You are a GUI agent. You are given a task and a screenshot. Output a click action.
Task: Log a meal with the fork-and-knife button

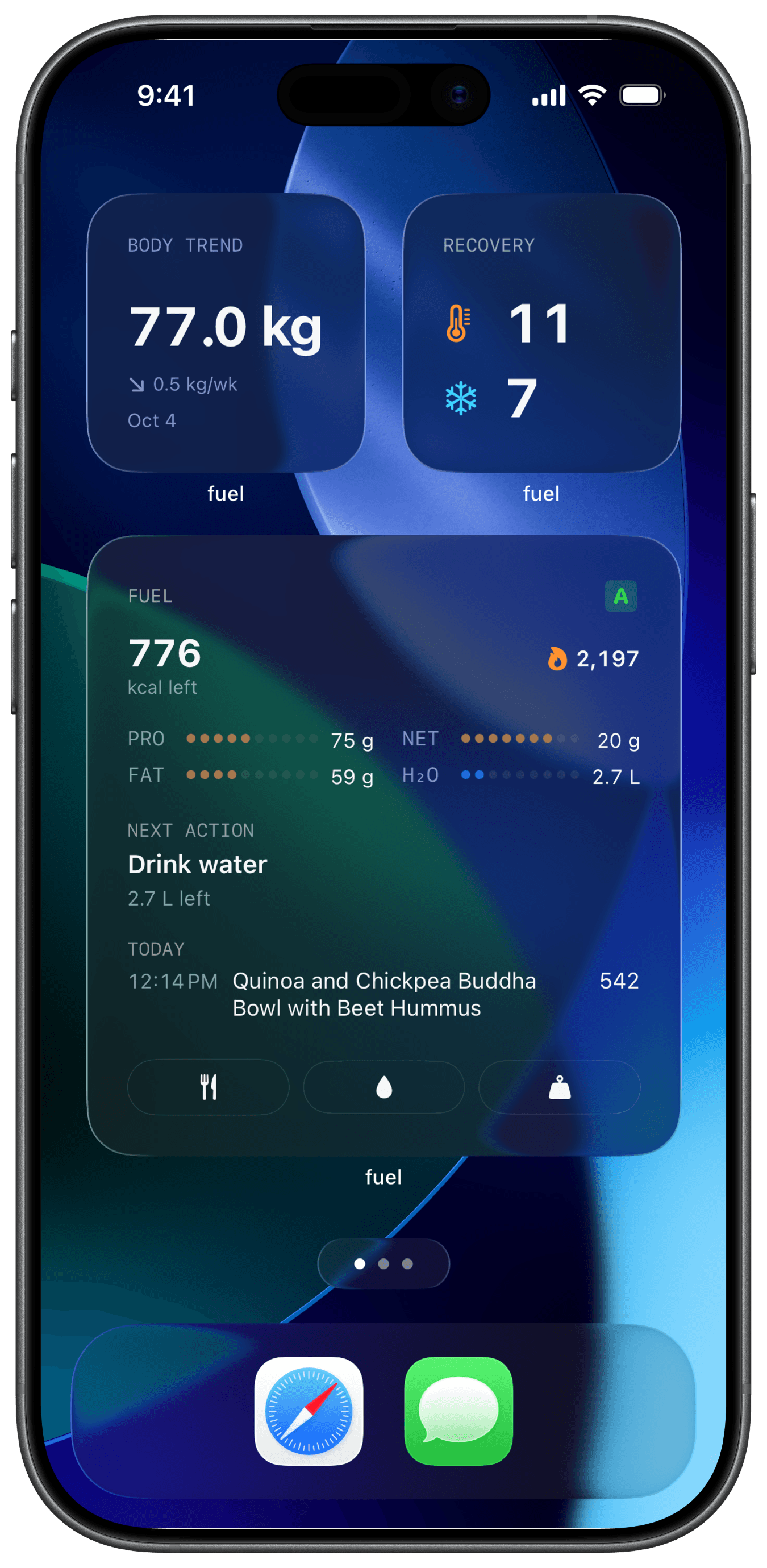pos(208,1087)
